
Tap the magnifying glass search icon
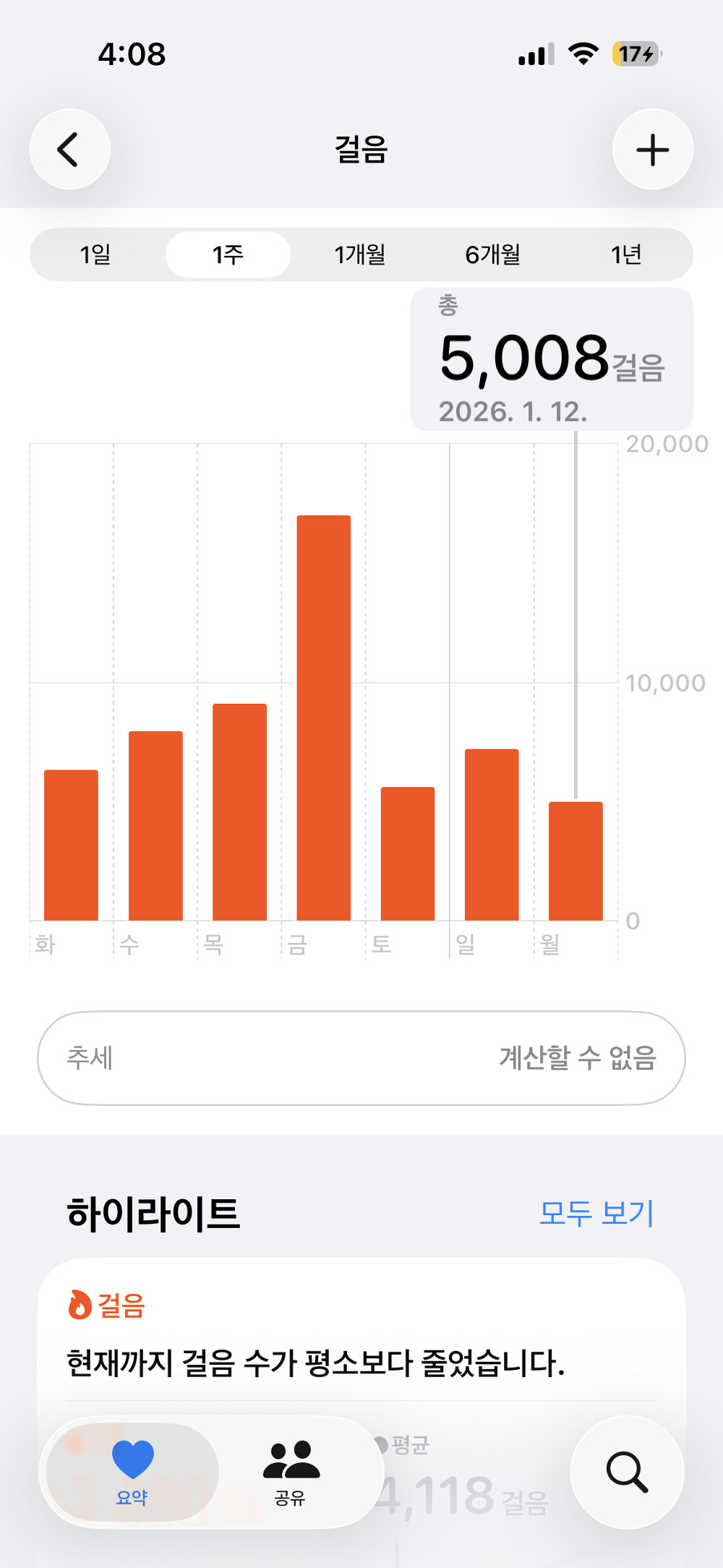coord(626,1472)
